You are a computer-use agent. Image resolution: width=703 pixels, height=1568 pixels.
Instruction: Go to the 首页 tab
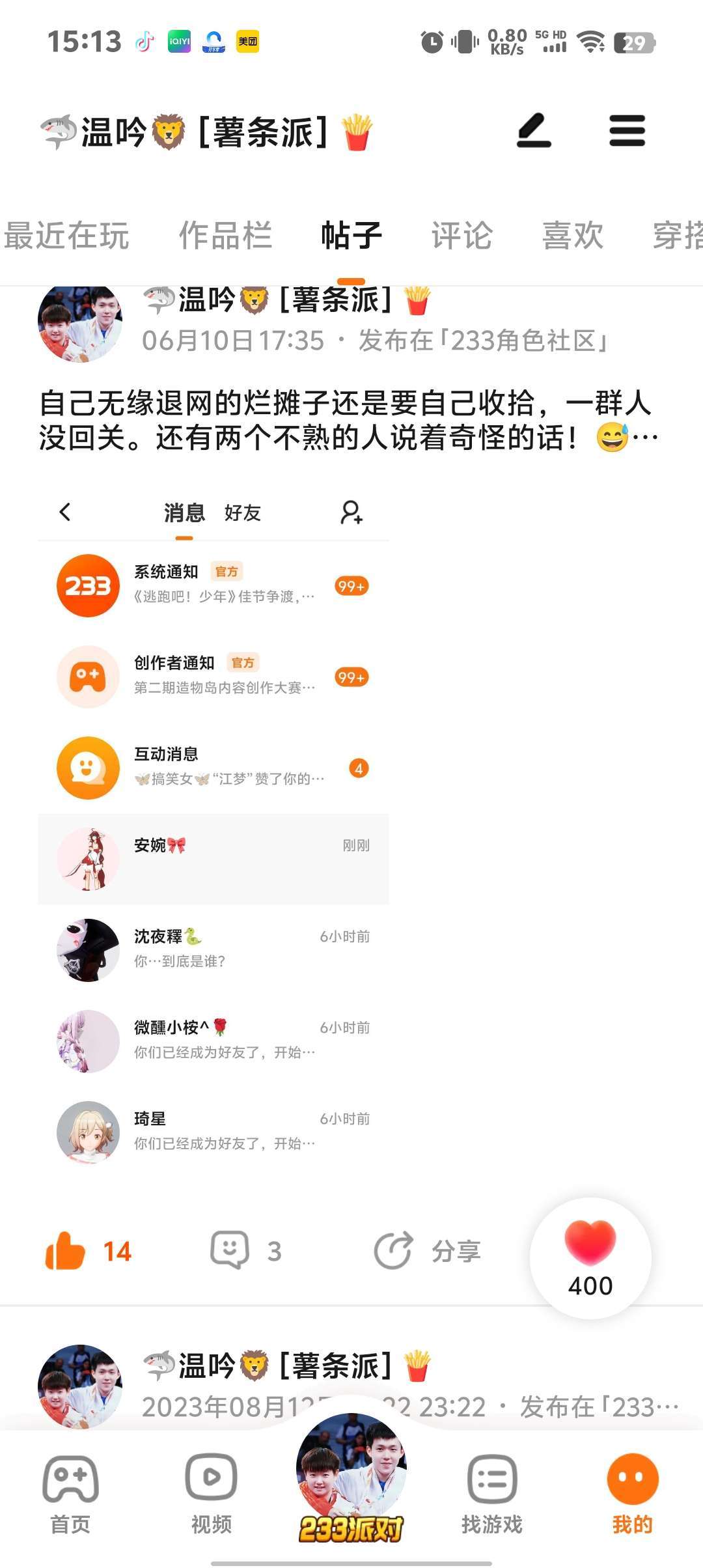point(70,1494)
